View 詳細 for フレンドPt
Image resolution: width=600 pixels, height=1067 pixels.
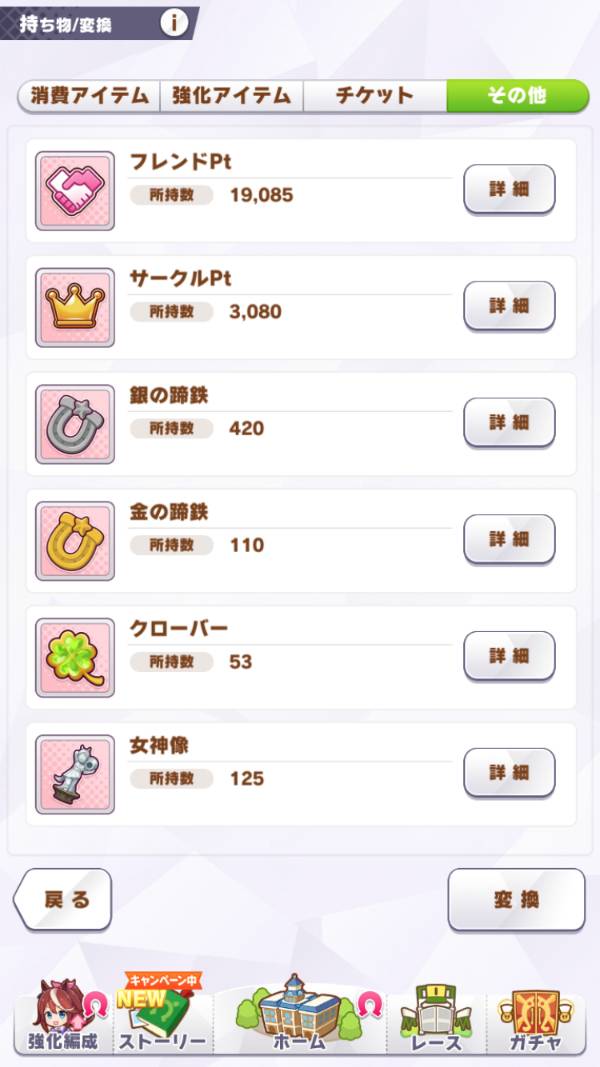click(x=509, y=189)
